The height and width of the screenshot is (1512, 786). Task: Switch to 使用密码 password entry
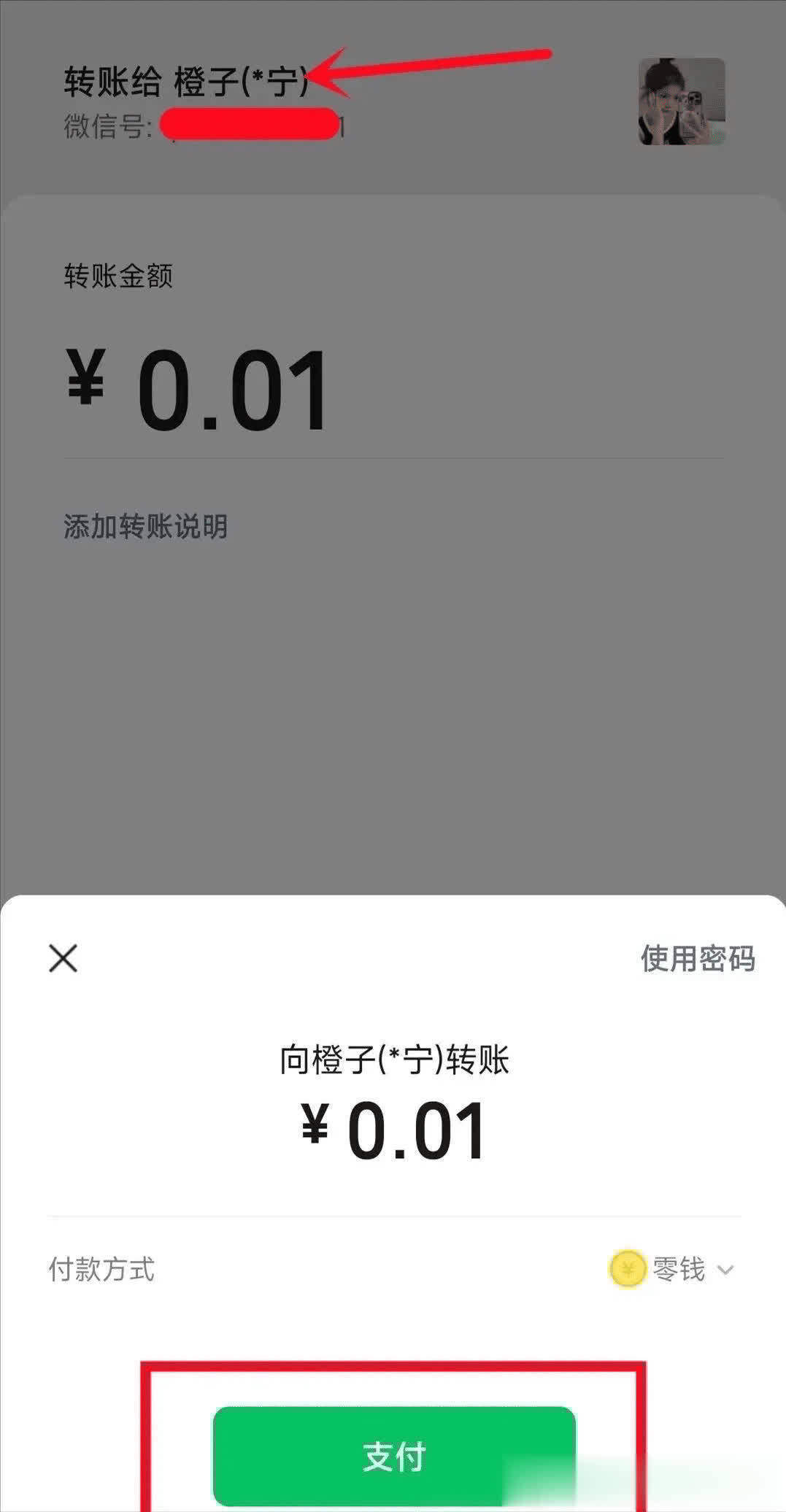pos(698,957)
